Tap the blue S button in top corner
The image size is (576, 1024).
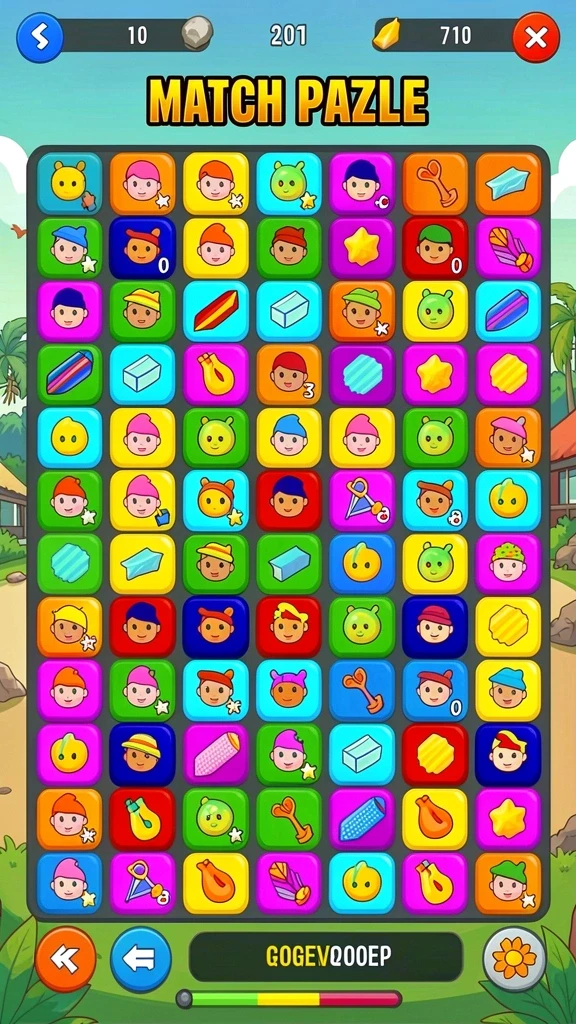[x=40, y=37]
